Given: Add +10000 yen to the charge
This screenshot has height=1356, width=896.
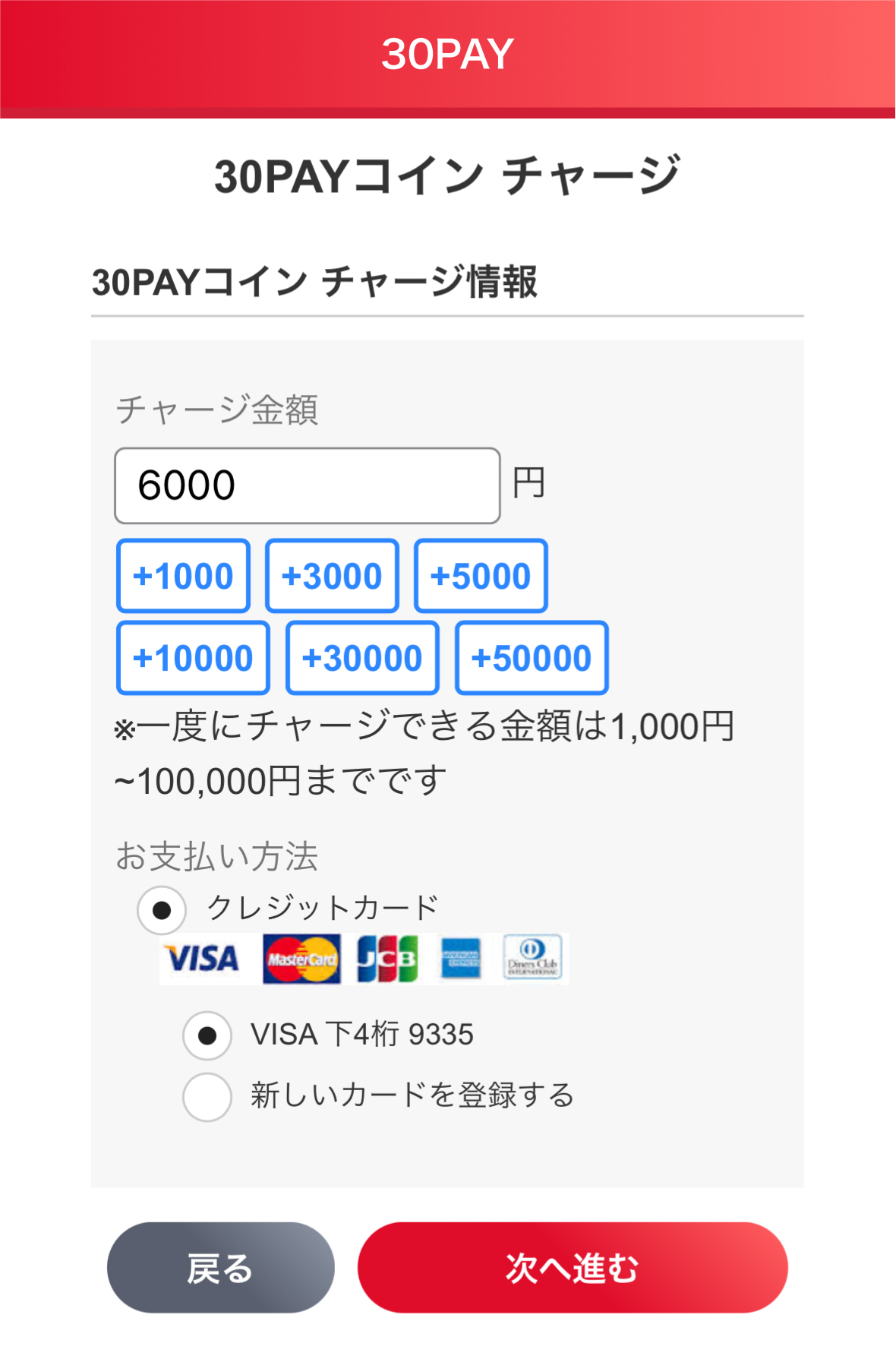Looking at the screenshot, I should (x=193, y=658).
